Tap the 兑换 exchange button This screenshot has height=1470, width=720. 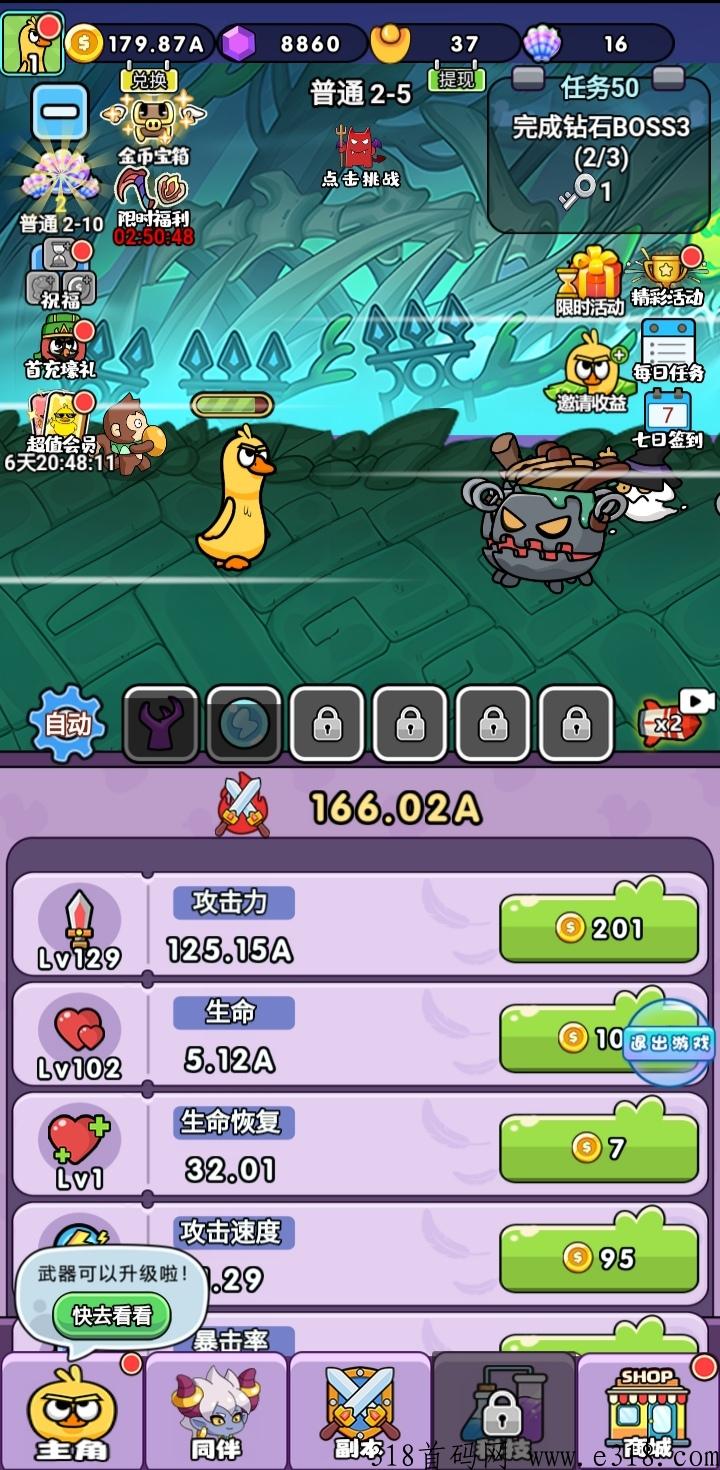click(x=149, y=79)
